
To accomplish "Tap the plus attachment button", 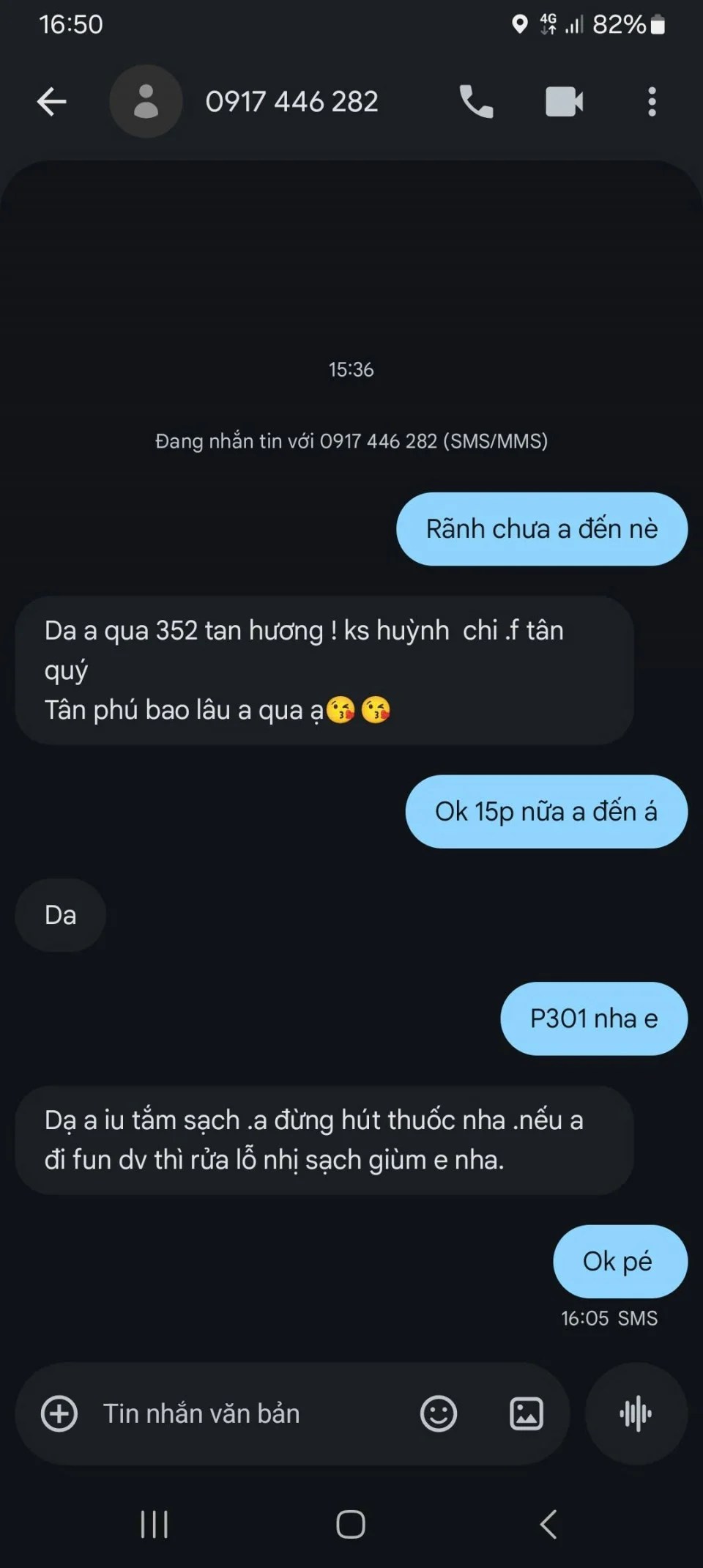I will click(x=59, y=1413).
